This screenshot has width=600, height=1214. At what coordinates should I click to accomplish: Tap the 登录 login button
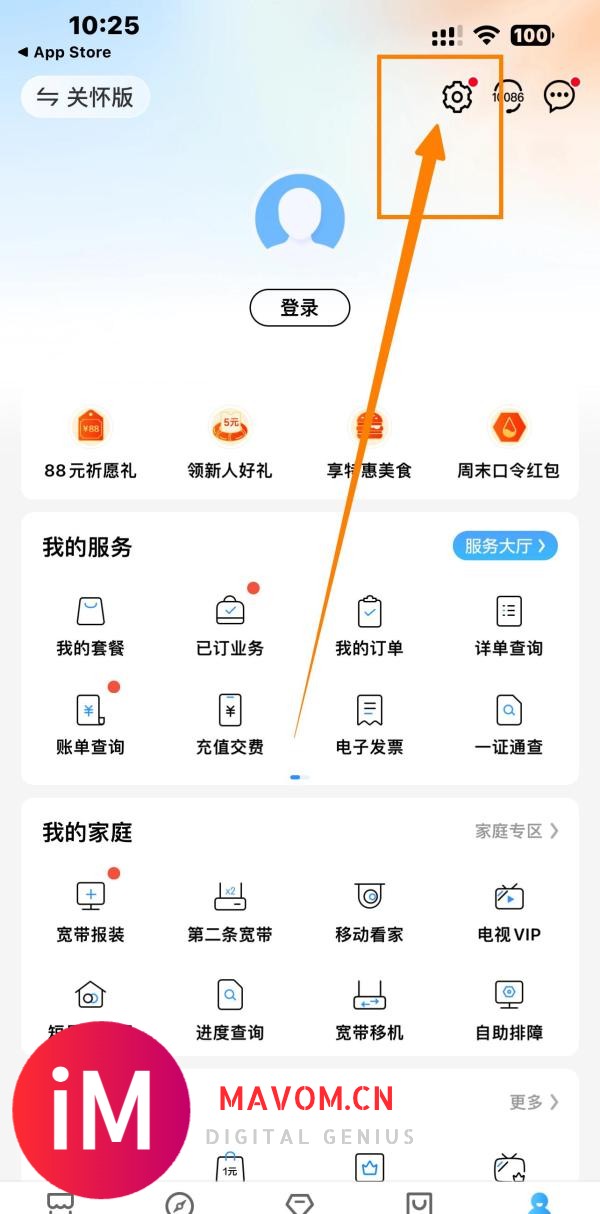(299, 308)
